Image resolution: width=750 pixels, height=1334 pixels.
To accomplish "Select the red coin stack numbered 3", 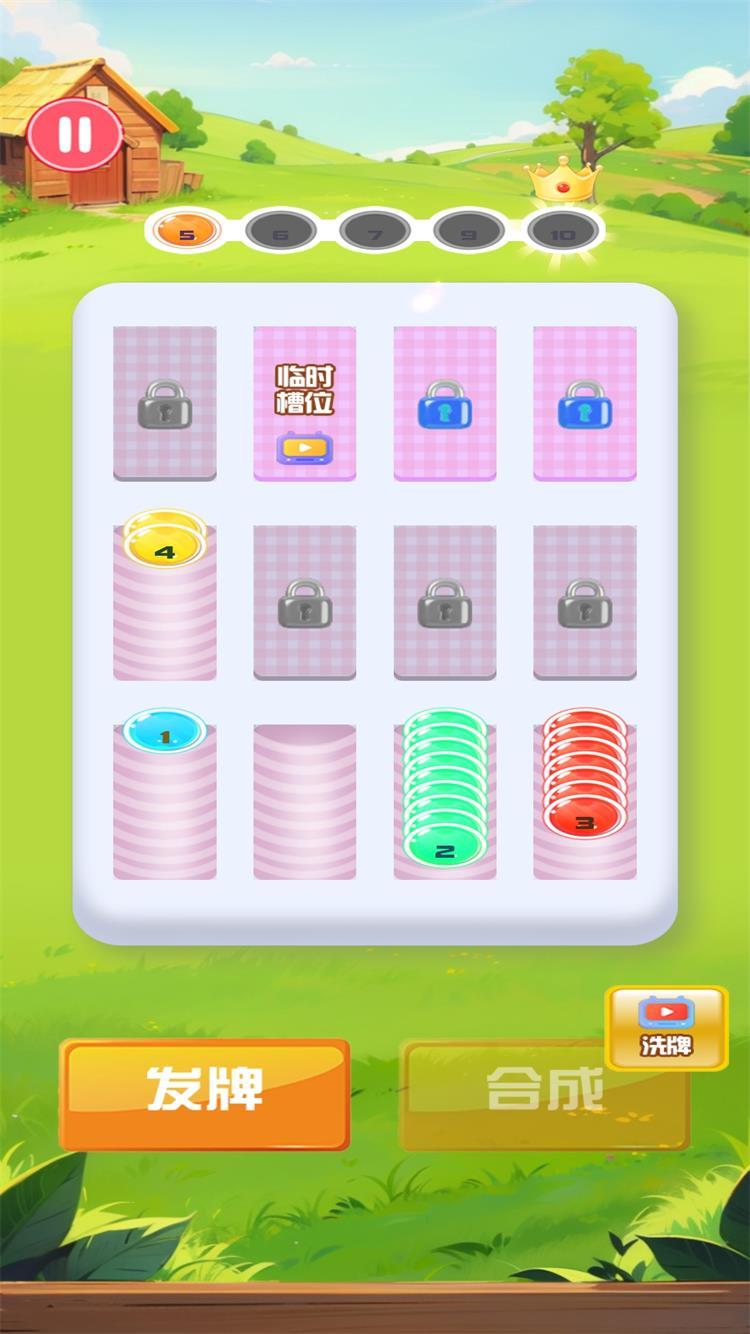I will coord(585,790).
